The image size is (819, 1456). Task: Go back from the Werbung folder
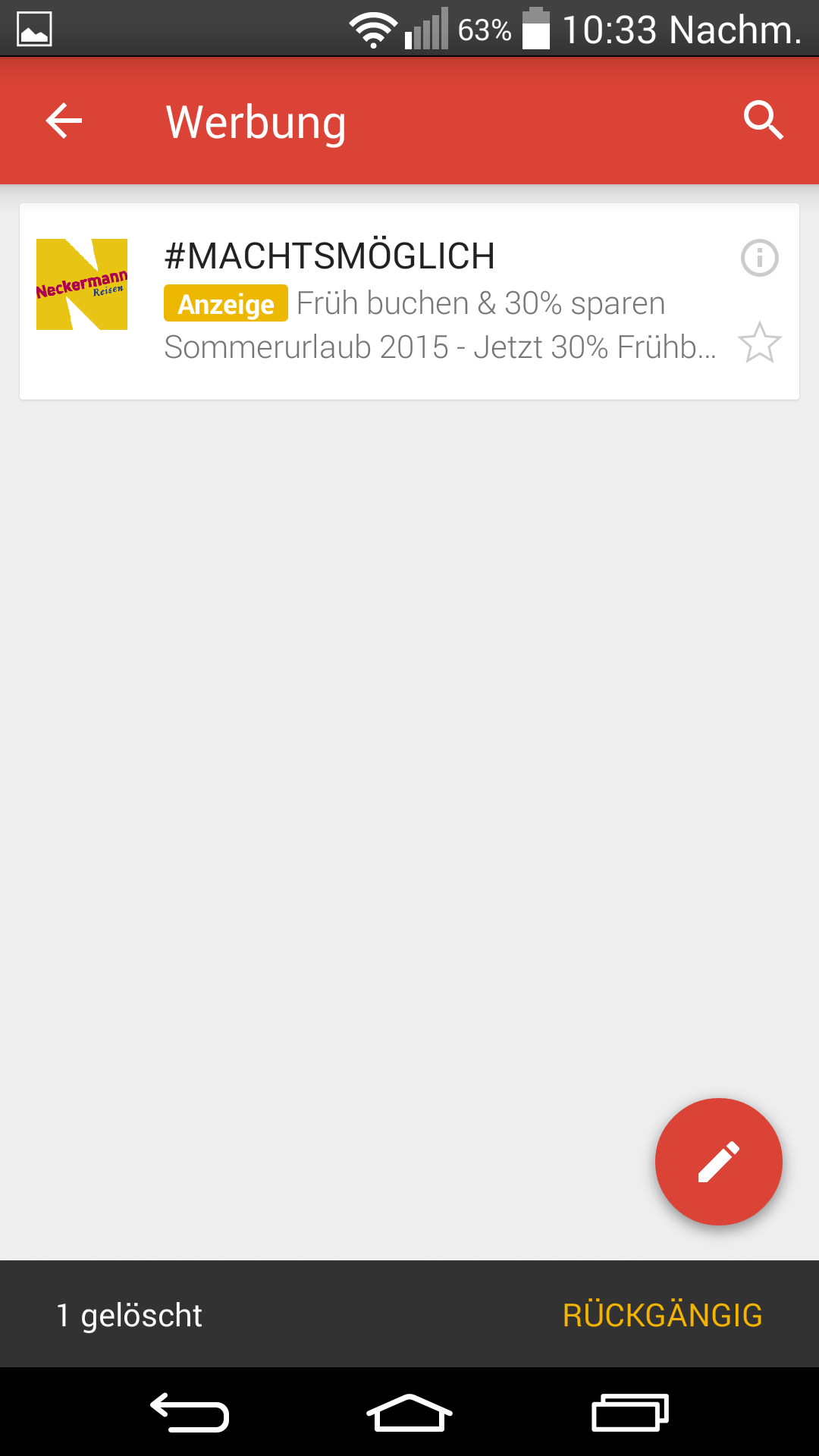point(64,121)
